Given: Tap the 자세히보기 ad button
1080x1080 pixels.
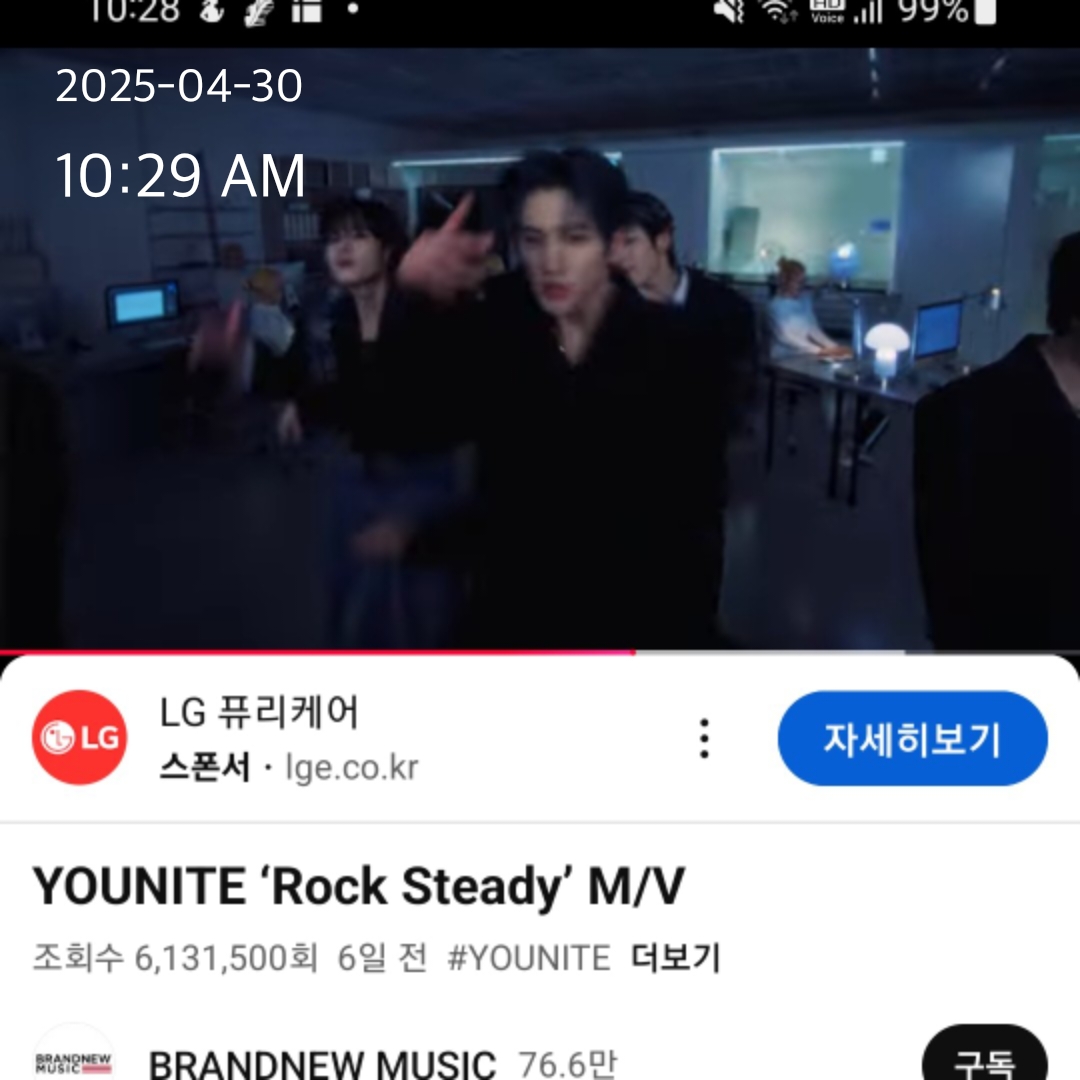Looking at the screenshot, I should click(912, 739).
